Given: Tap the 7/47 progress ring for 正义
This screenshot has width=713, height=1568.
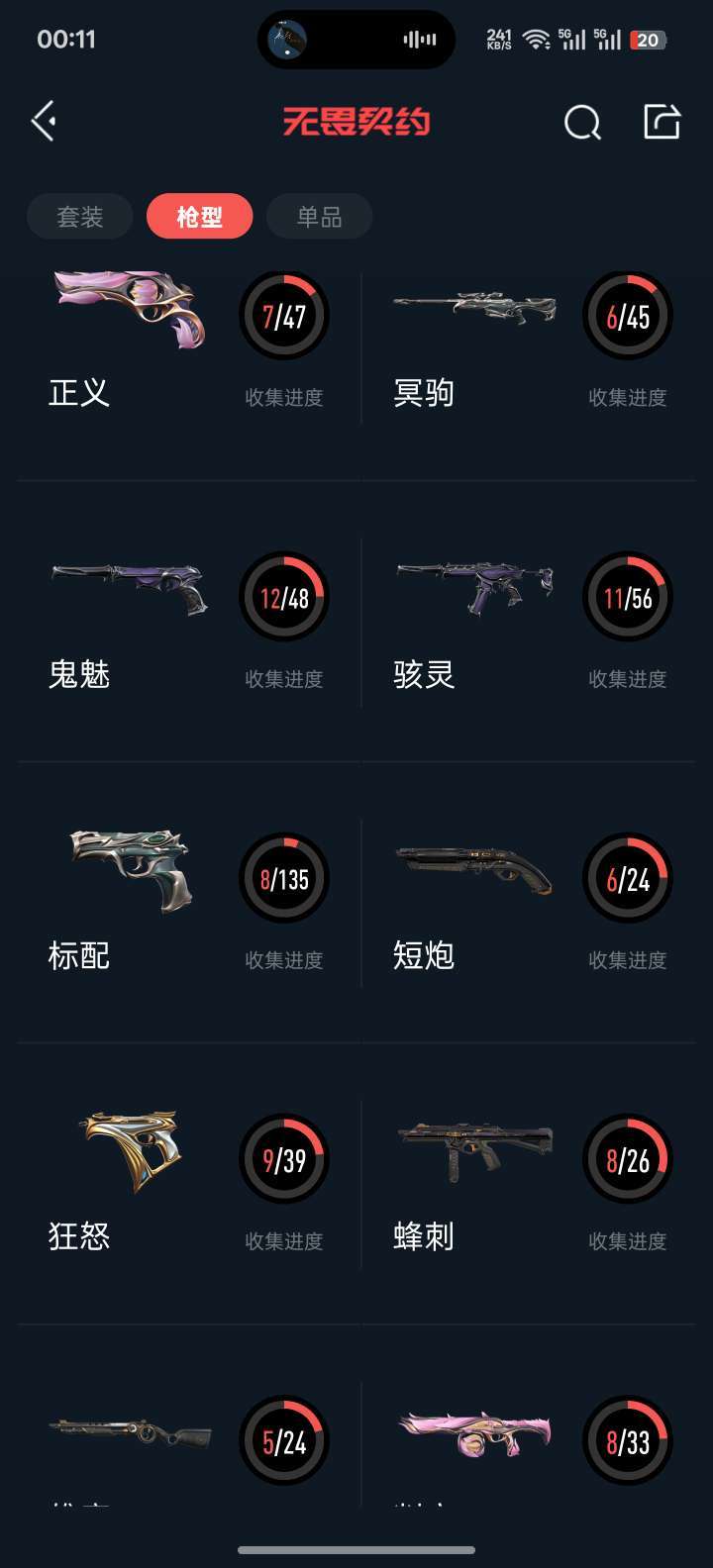Looking at the screenshot, I should [284, 317].
